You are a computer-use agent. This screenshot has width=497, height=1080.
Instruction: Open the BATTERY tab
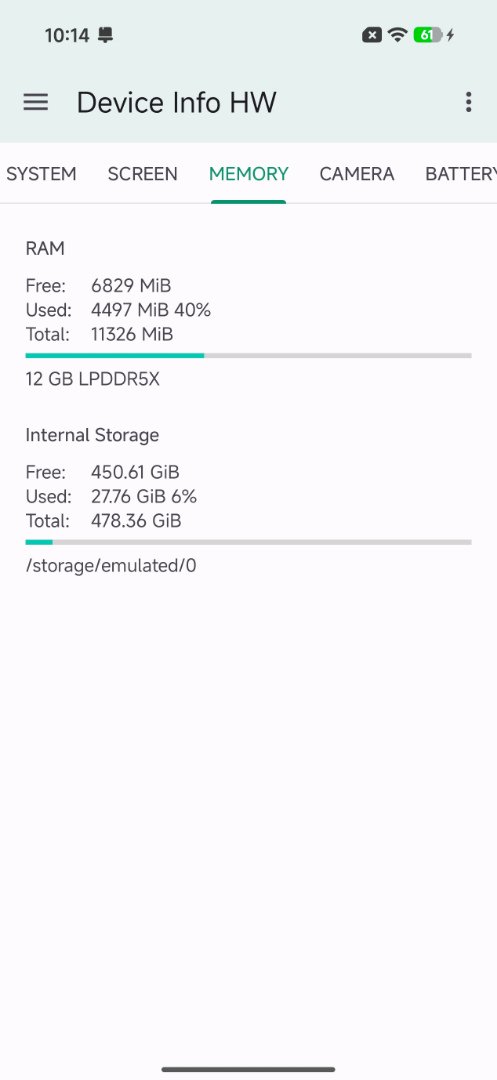[x=461, y=174]
